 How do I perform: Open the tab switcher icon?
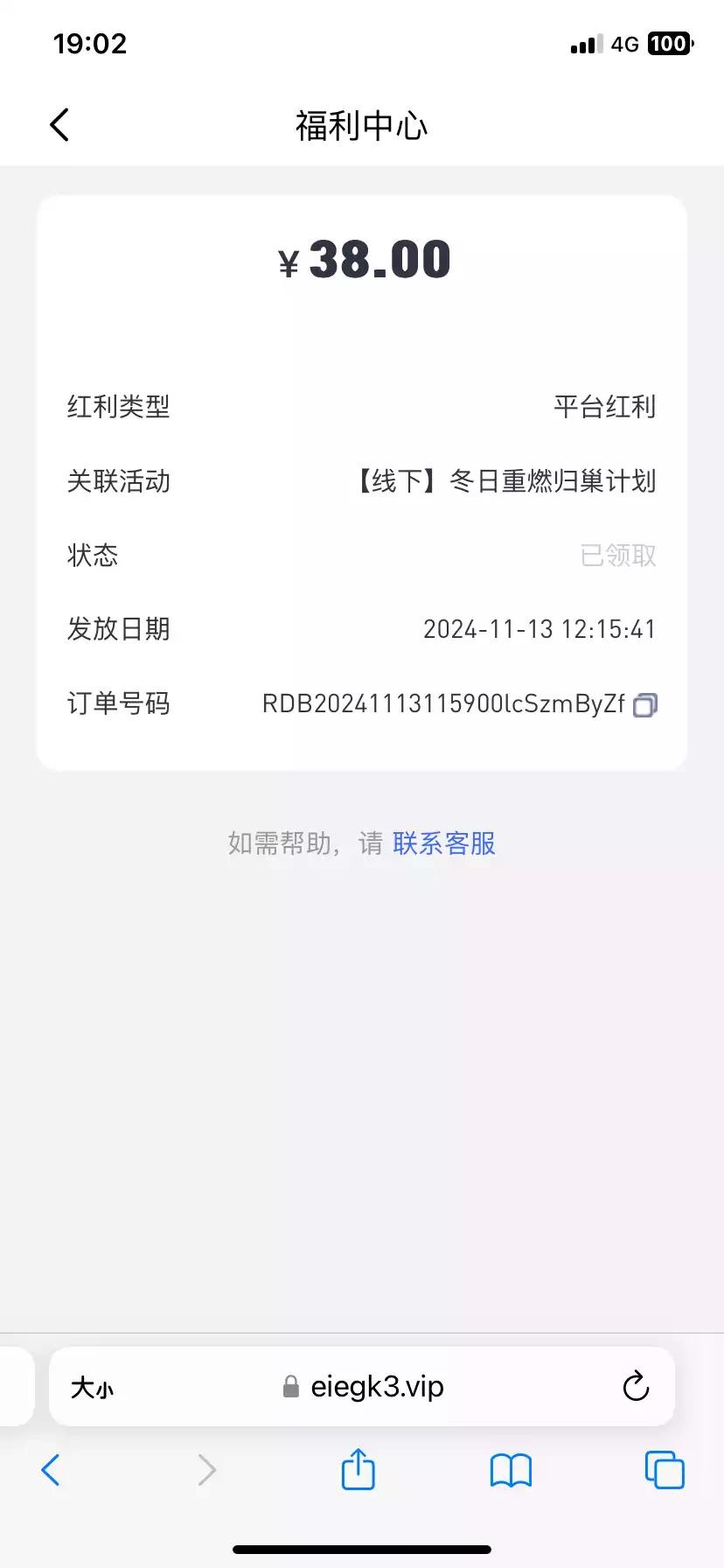click(x=664, y=1471)
